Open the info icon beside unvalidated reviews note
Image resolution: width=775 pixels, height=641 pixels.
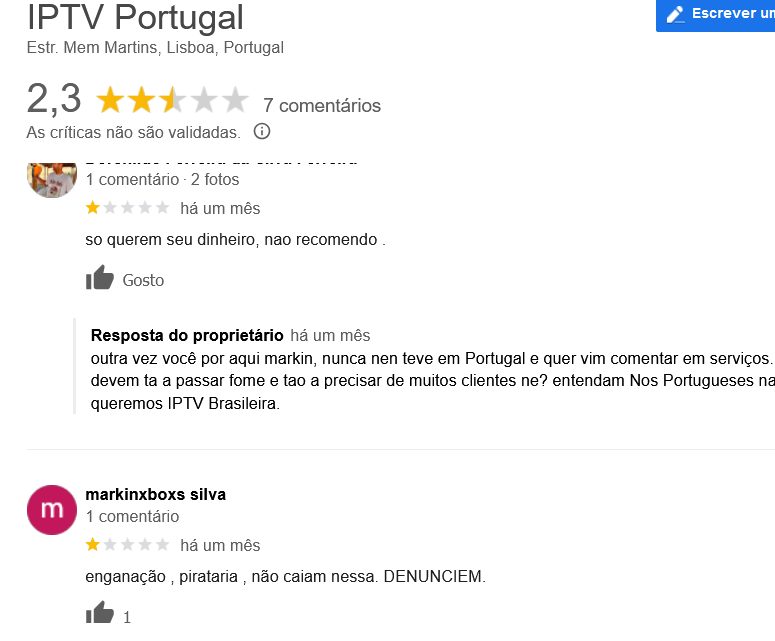(x=262, y=131)
